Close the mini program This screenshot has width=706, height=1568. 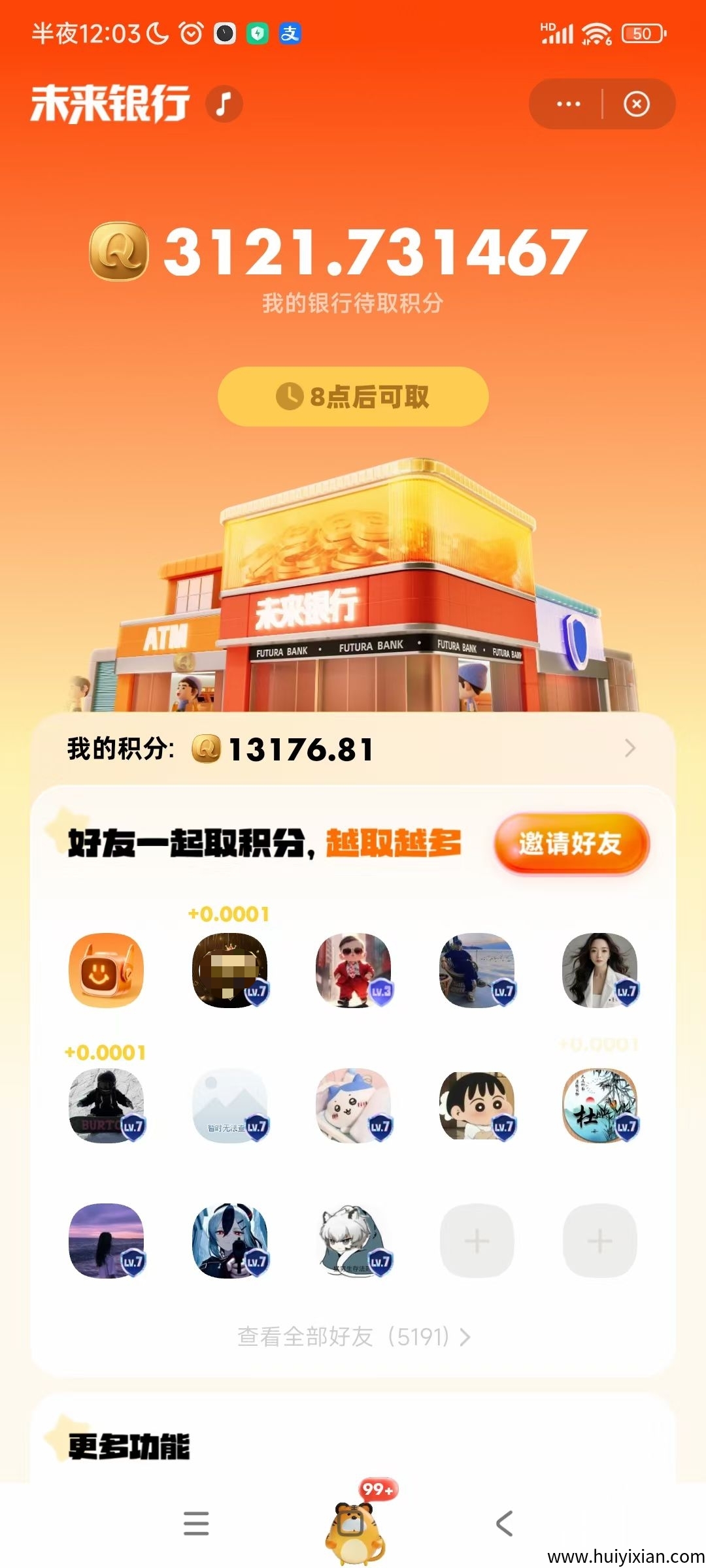(637, 104)
